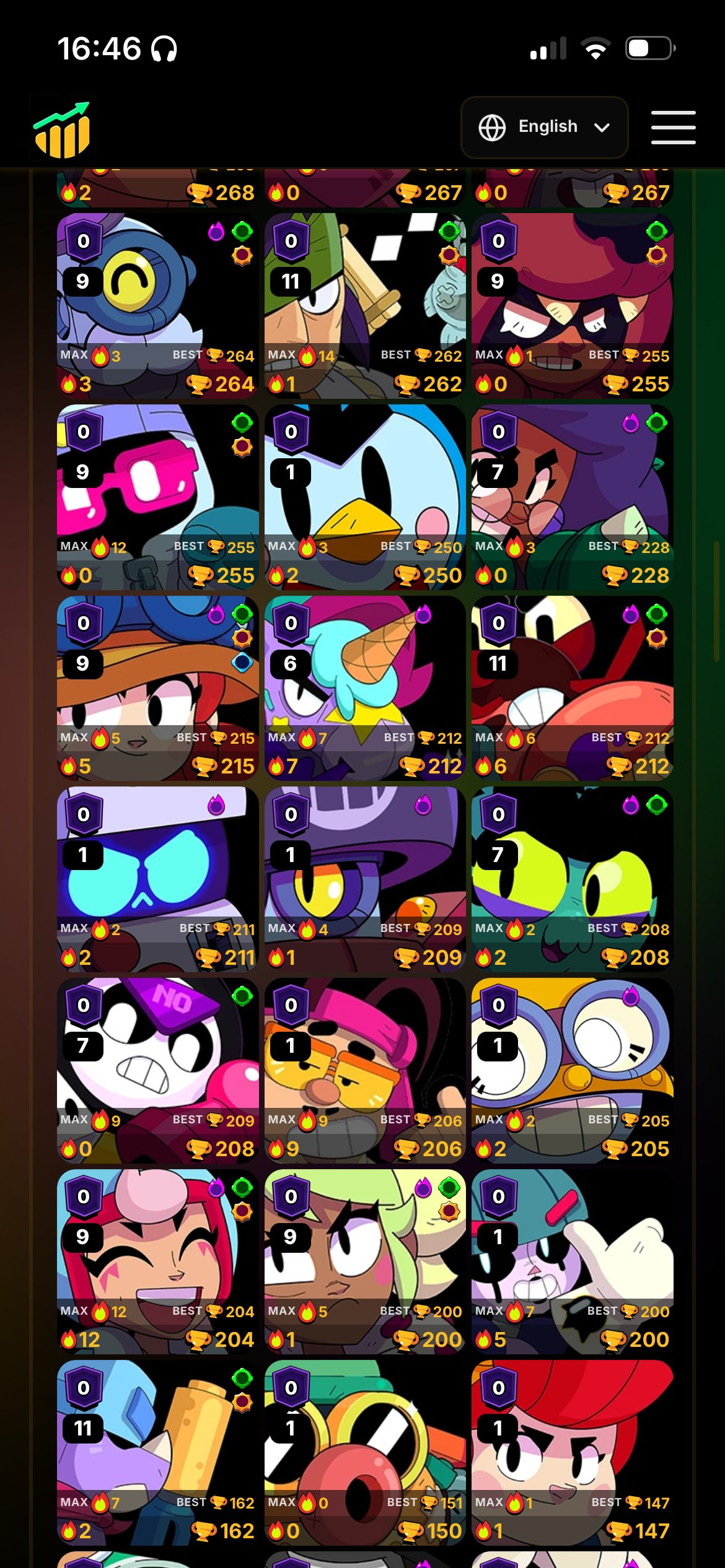Select the penguin brawler with 250 trophies
This screenshot has width=725, height=1568.
(365, 497)
